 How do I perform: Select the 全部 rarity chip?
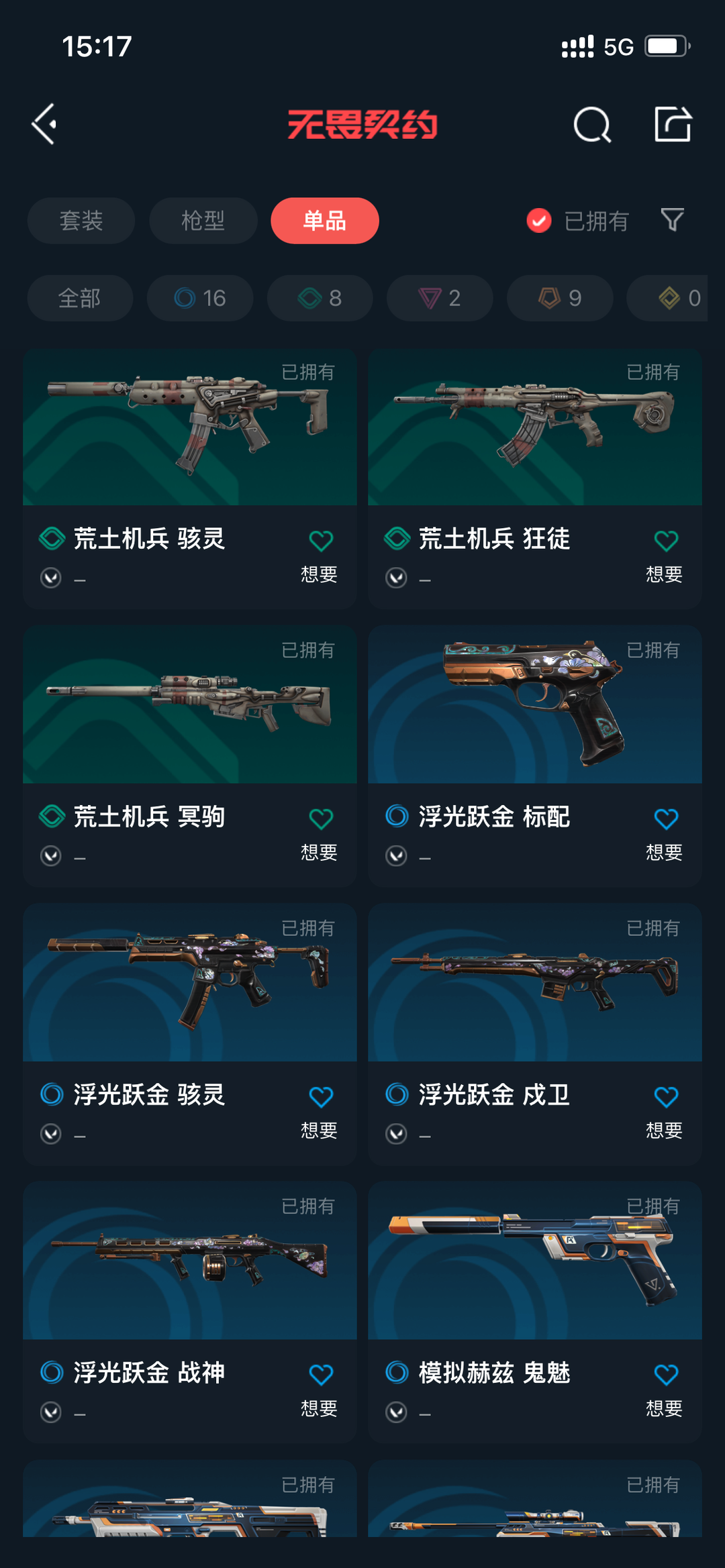(80, 298)
